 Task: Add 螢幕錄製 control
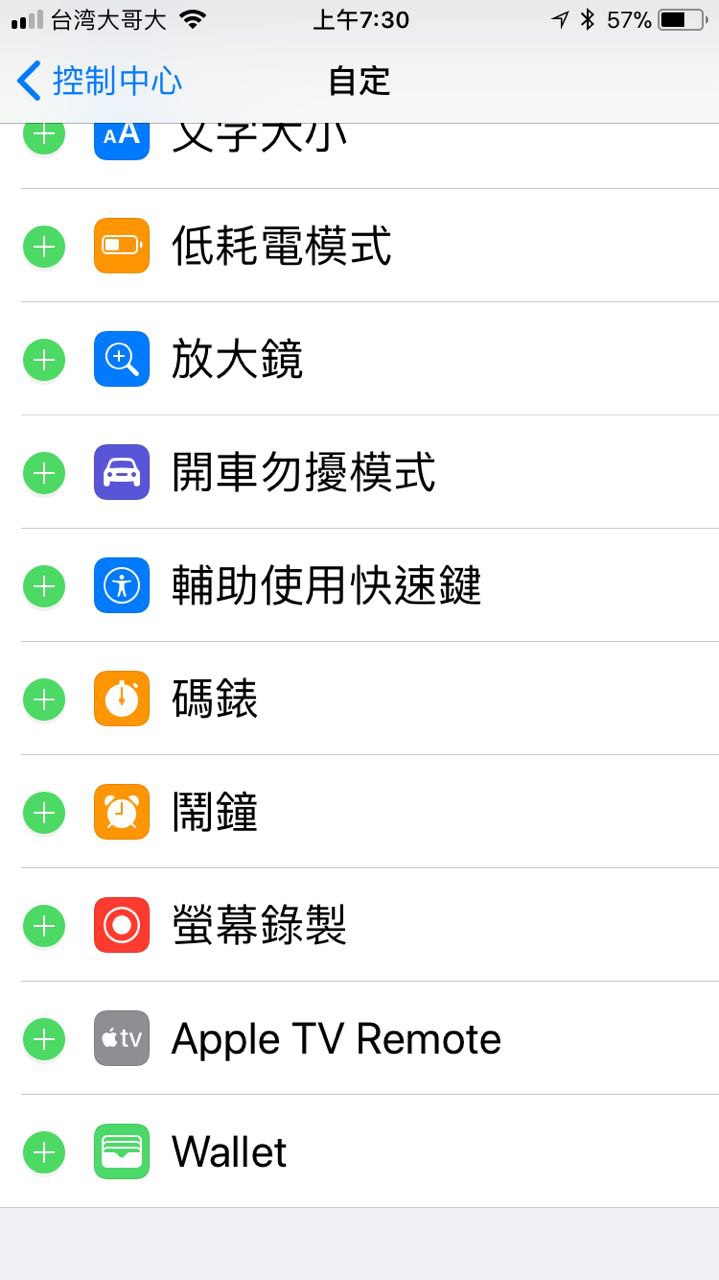pos(44,925)
